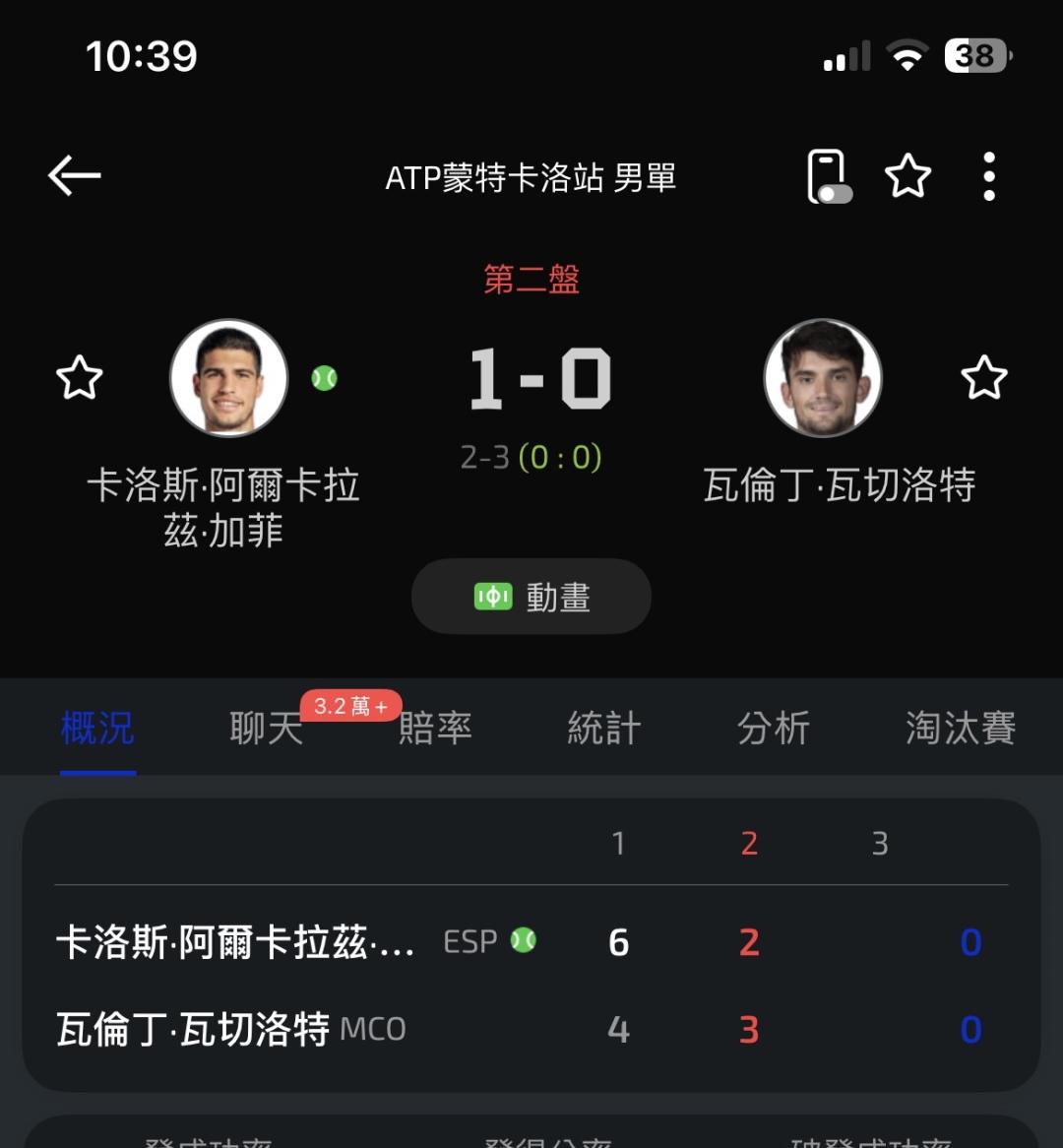Favorite this match with the top star

pyautogui.click(x=907, y=177)
